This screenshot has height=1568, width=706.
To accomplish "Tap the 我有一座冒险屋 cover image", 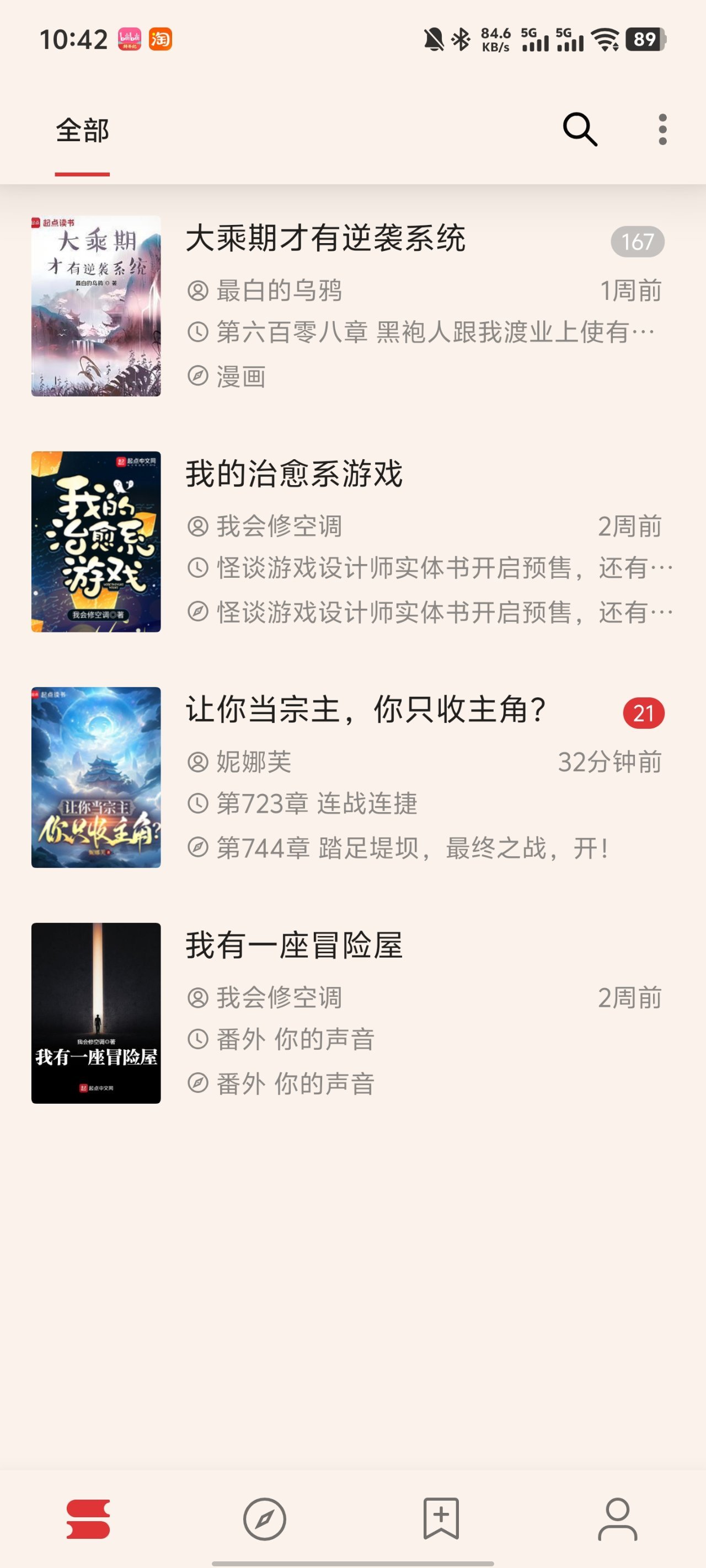I will (x=96, y=1013).
